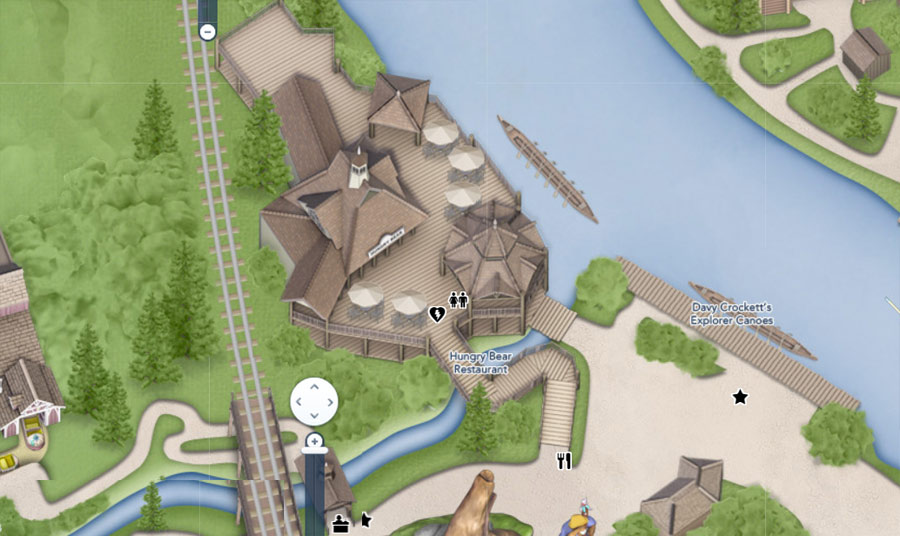Open the restrooms marker near Hungry Bear
This screenshot has width=900, height=536.
(x=459, y=299)
